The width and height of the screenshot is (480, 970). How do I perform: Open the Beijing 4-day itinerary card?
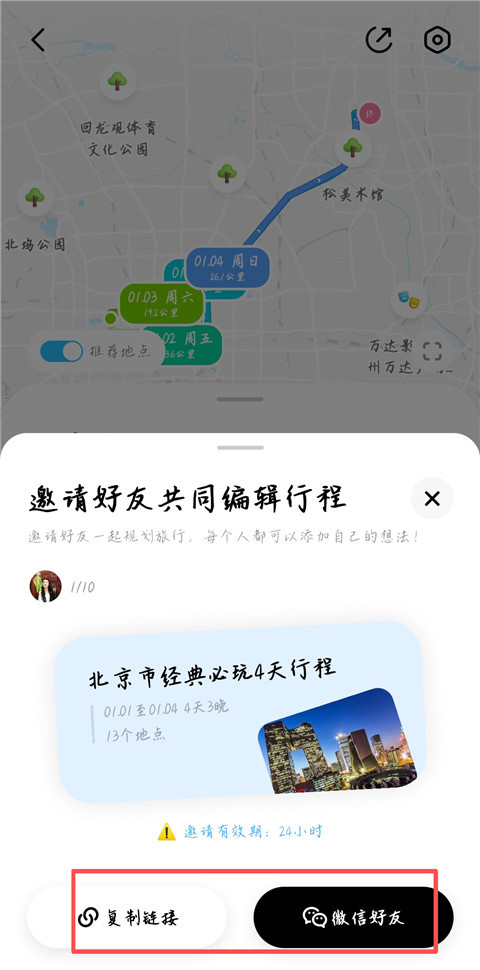pos(240,711)
